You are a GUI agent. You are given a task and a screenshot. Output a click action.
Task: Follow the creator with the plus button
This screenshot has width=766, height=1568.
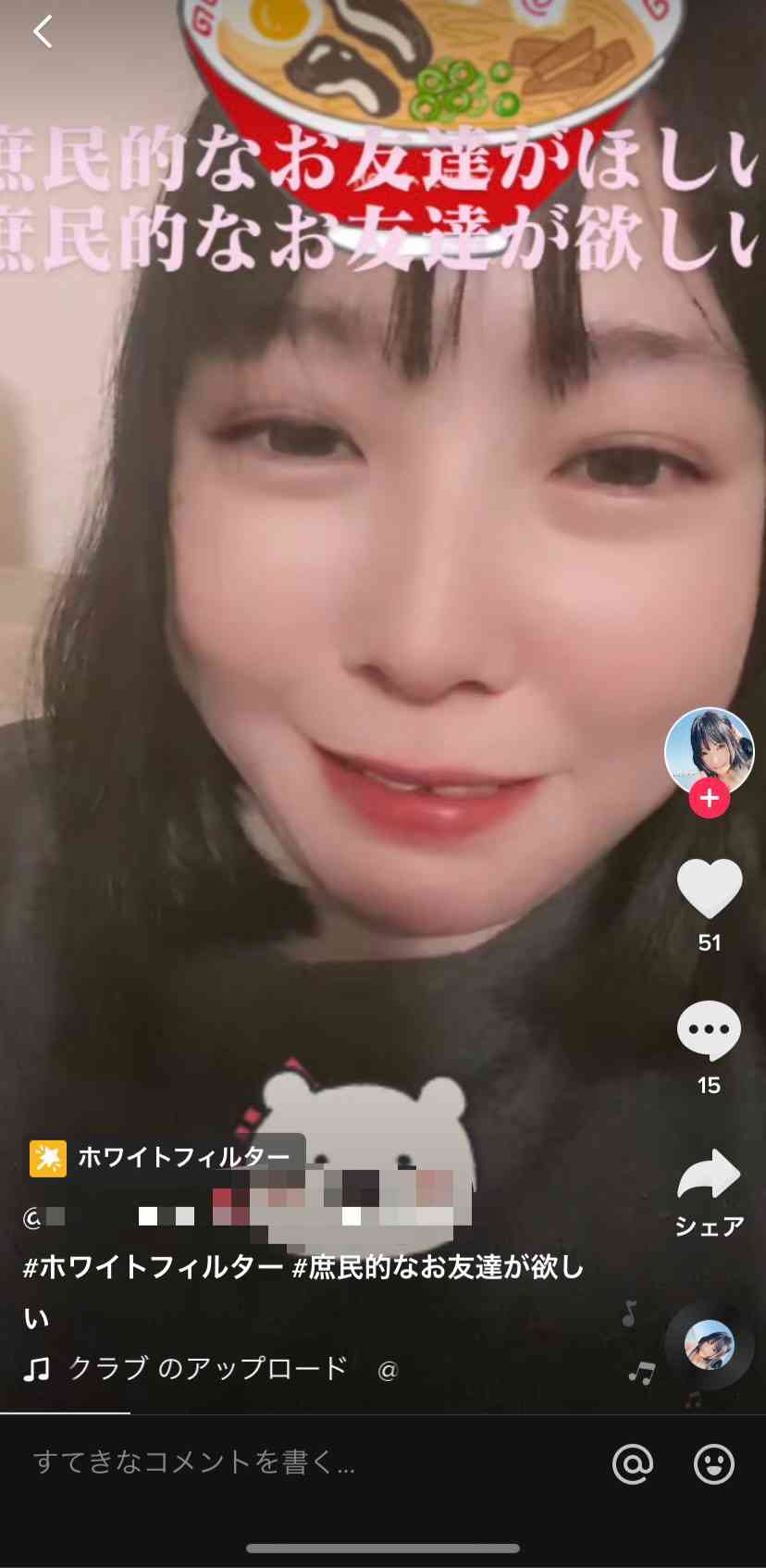coord(710,799)
